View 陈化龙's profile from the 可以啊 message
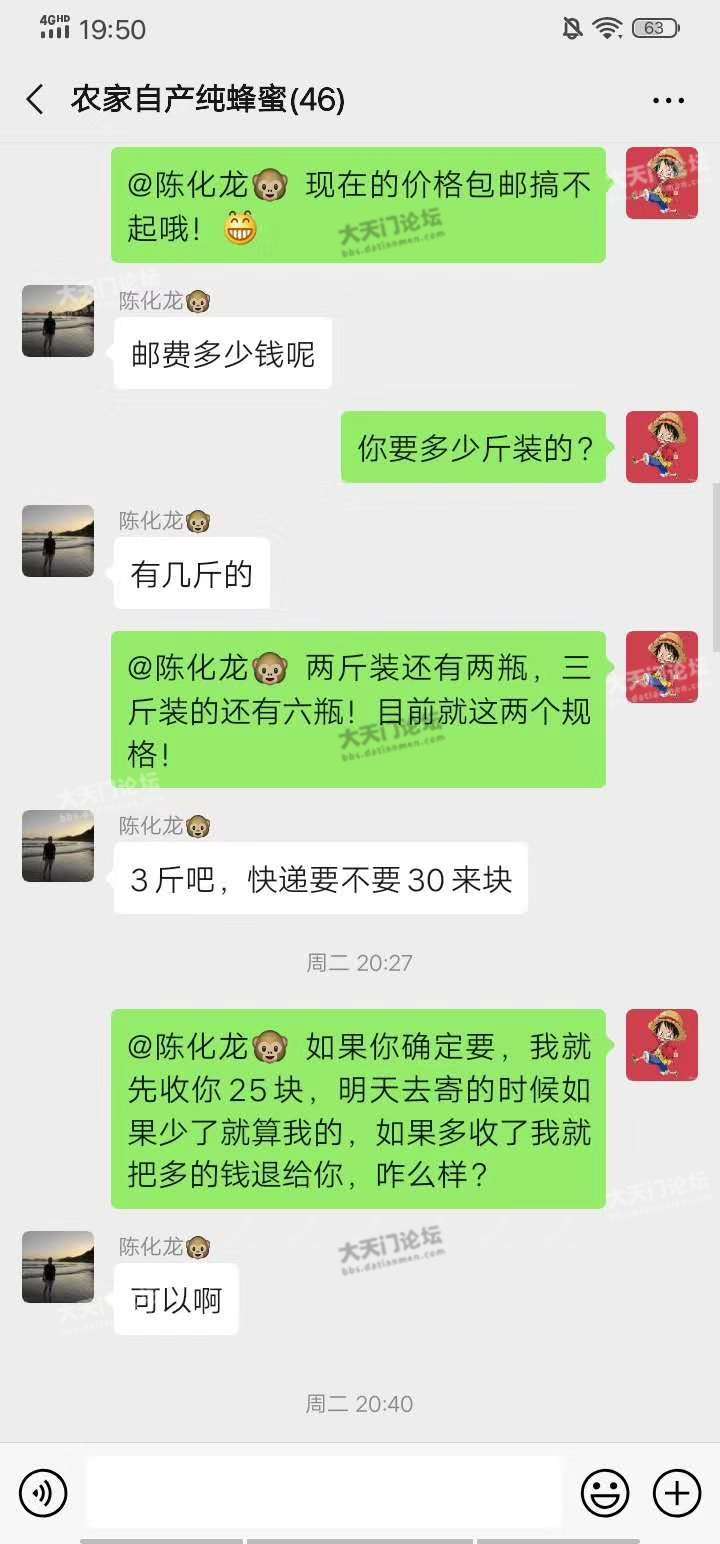The image size is (720, 1544). point(58,1267)
